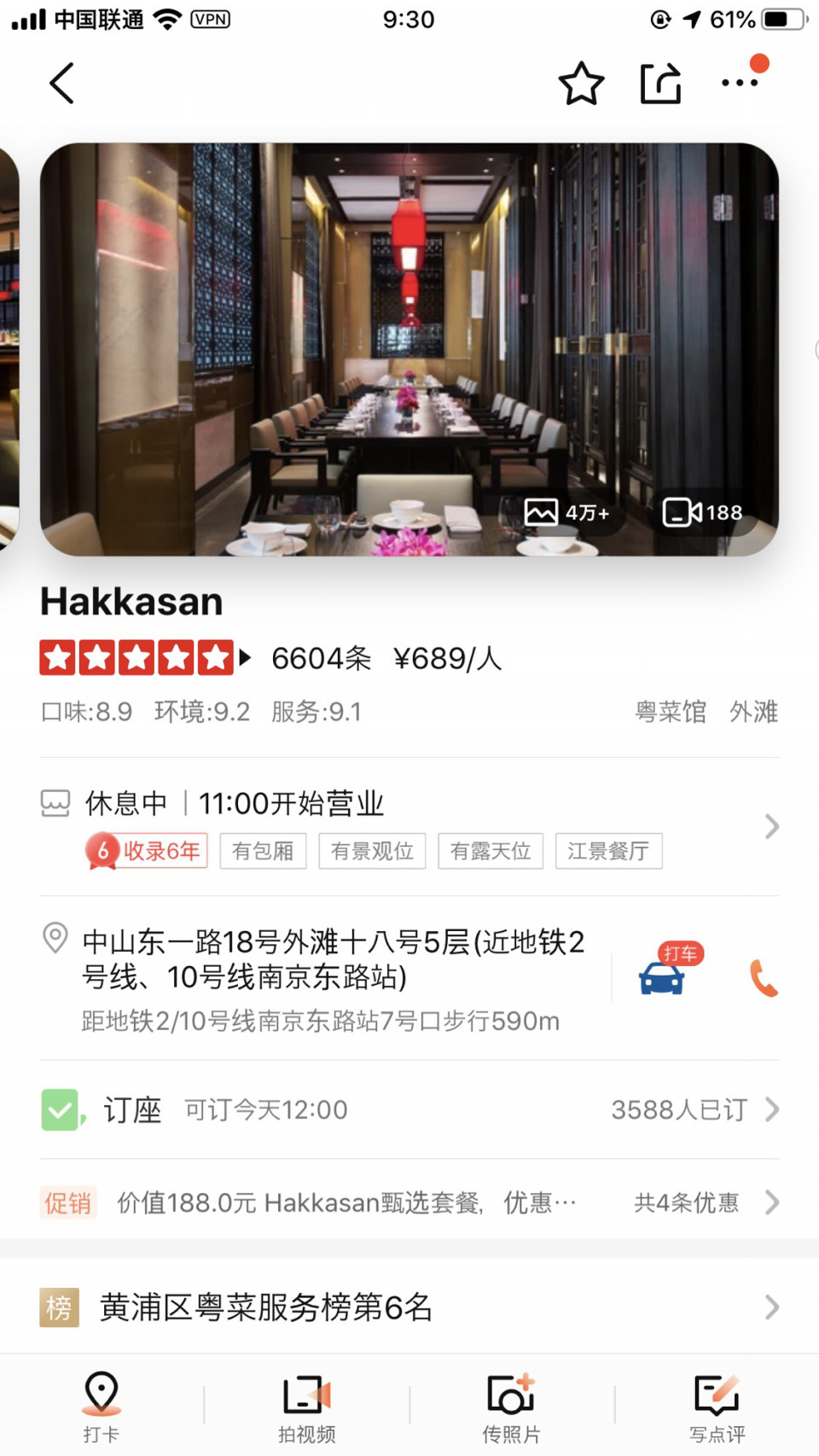Open the three-dot overflow menu
This screenshot has width=819, height=1456.
pyautogui.click(x=739, y=83)
